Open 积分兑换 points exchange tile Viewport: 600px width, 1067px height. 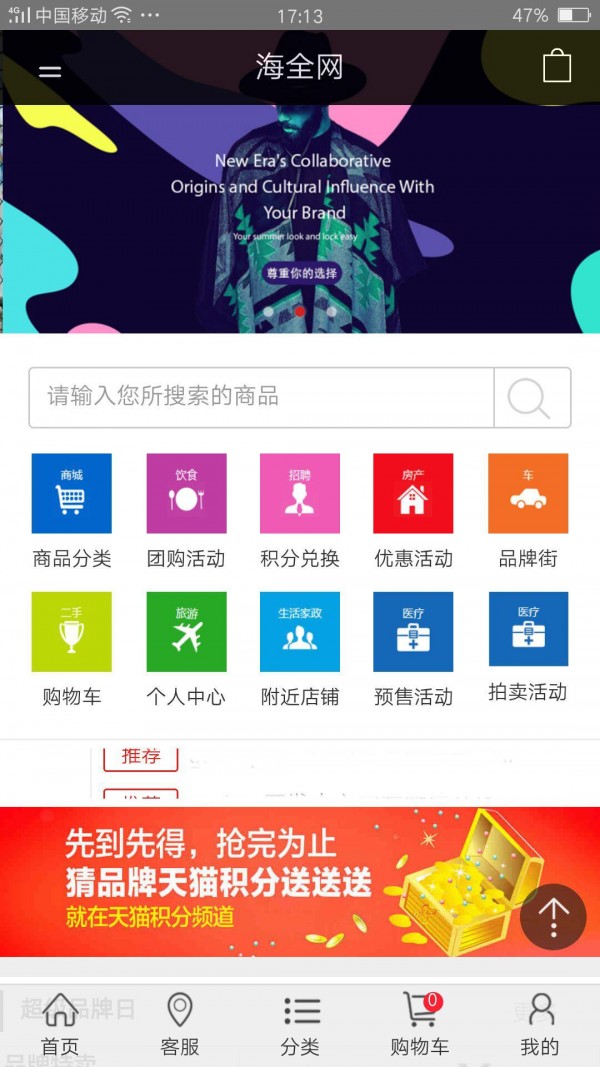[x=300, y=494]
